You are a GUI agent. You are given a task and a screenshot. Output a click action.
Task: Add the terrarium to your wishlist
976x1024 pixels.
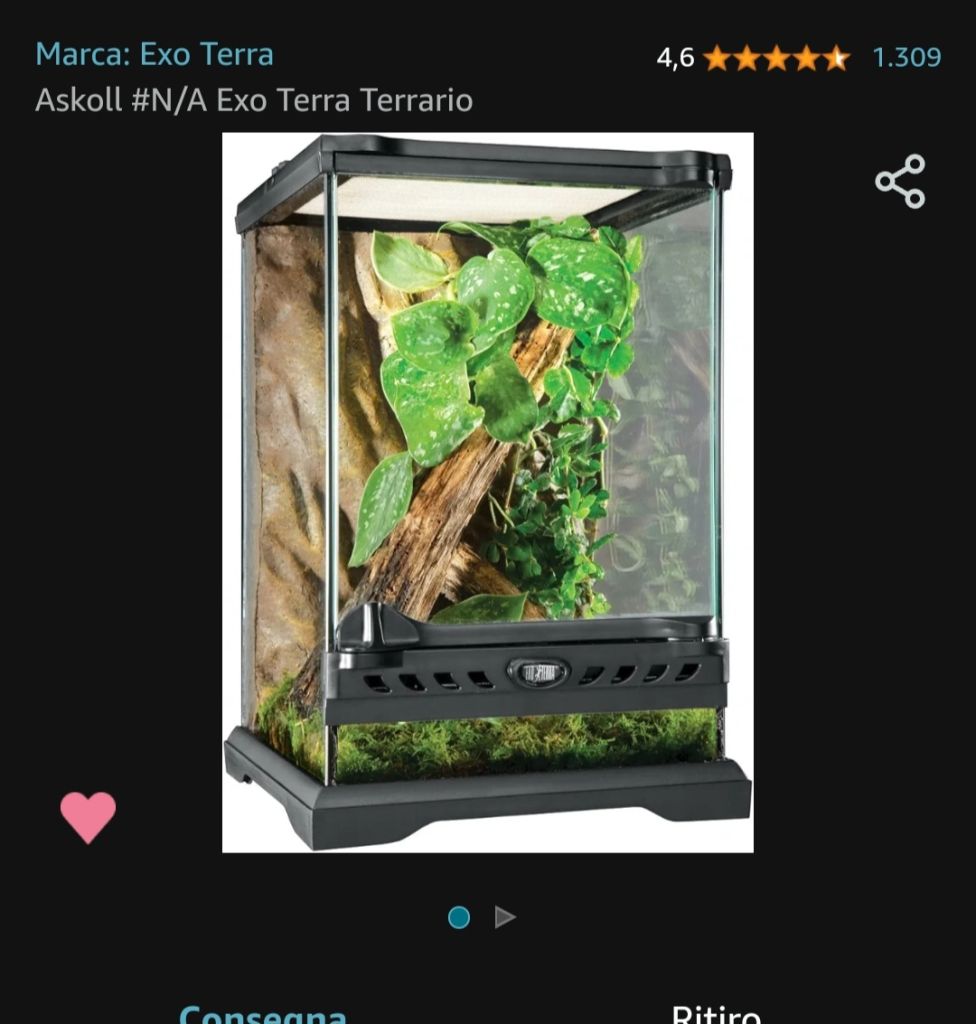click(x=88, y=816)
